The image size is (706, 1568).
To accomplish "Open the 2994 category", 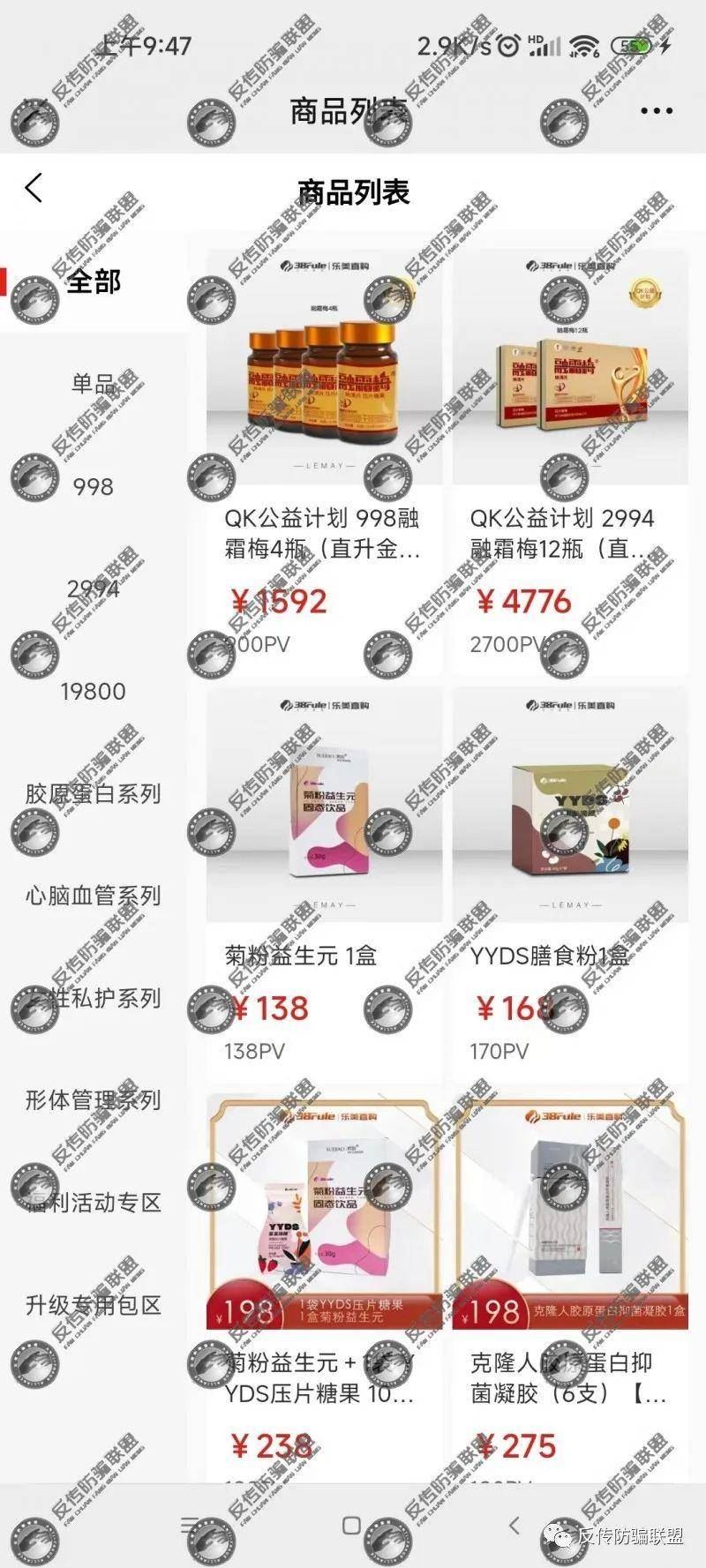I will [94, 589].
